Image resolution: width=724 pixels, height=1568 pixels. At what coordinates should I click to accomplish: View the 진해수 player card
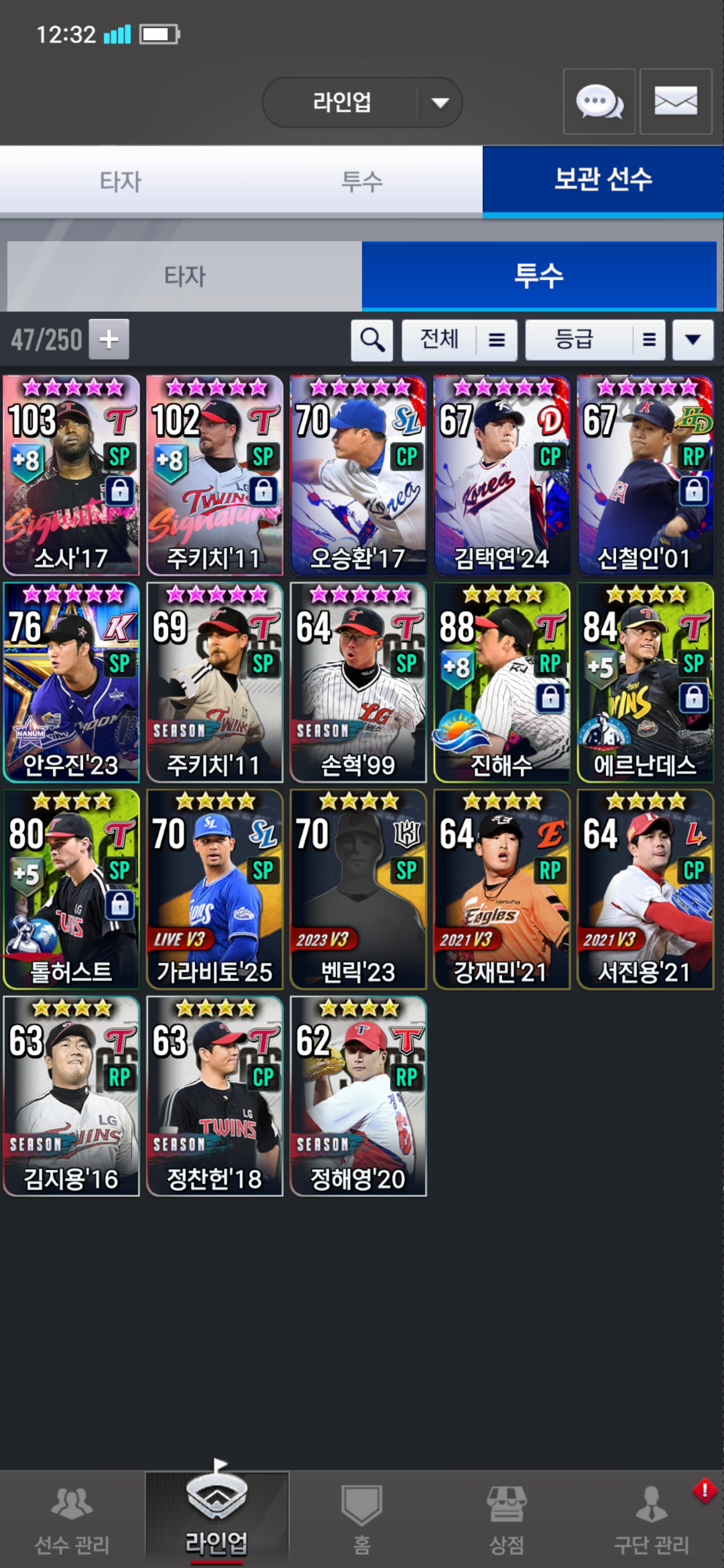click(x=501, y=682)
